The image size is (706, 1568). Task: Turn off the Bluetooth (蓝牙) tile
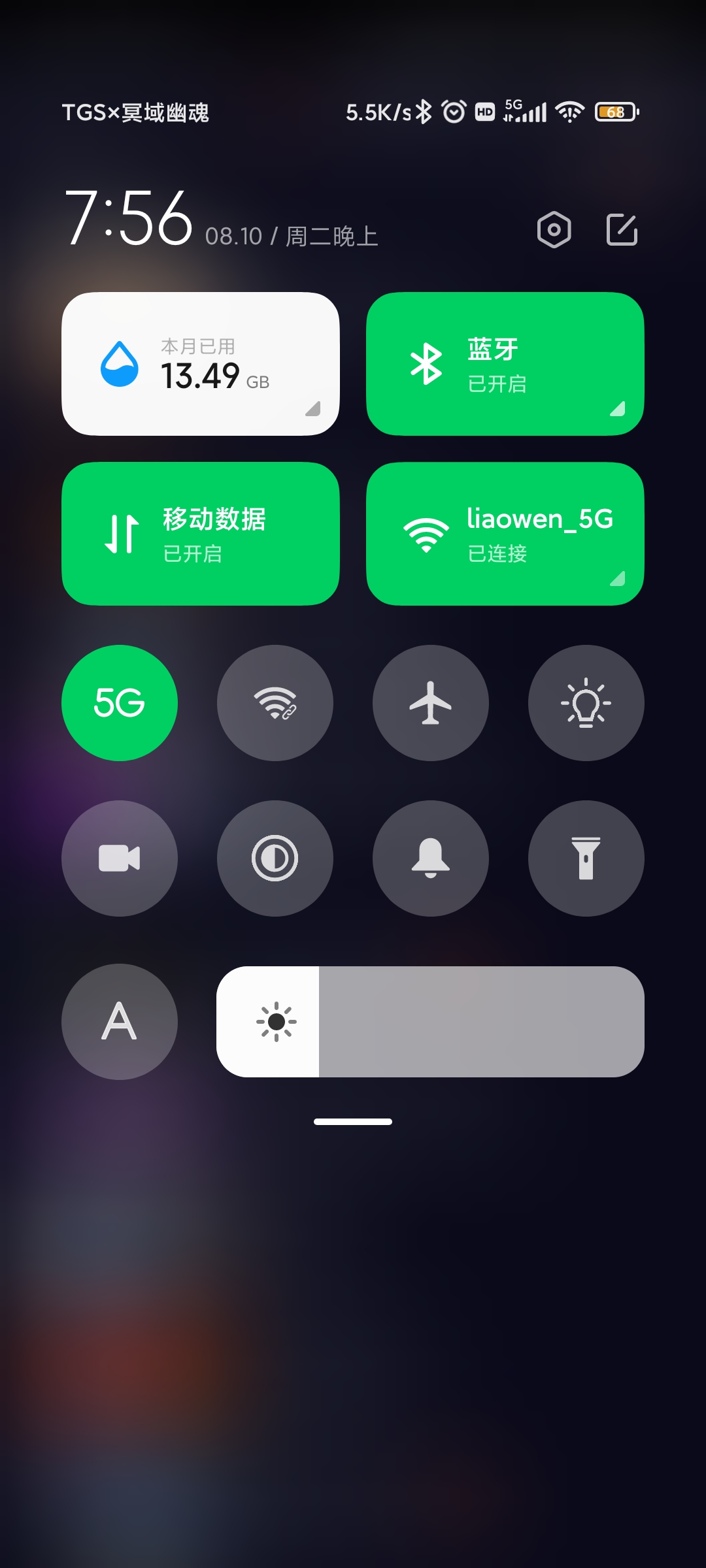click(x=505, y=364)
